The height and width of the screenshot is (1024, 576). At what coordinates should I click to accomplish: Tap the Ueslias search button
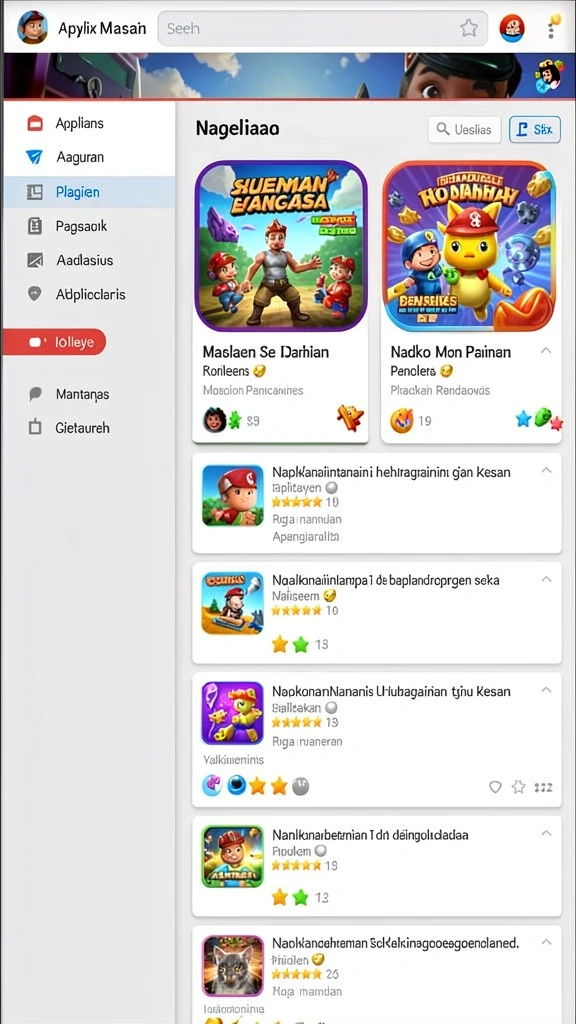[x=464, y=129]
